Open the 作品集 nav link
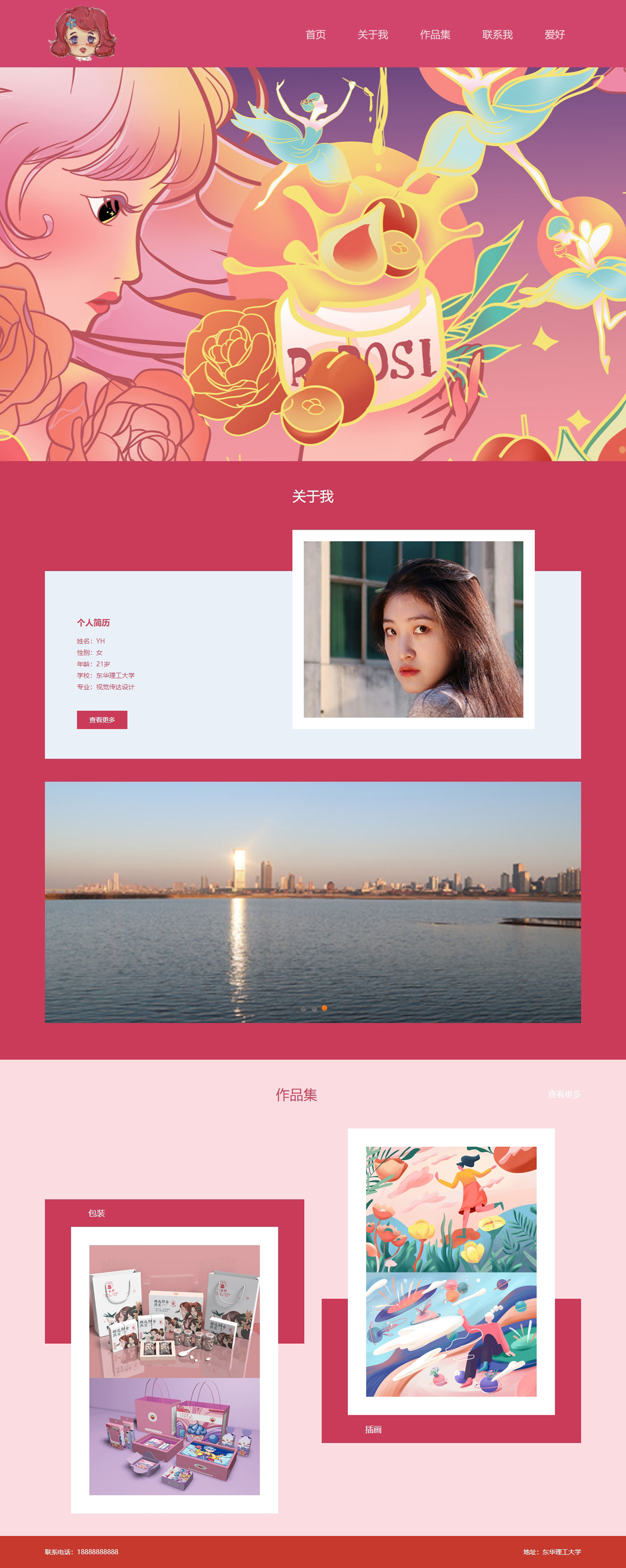Viewport: 626px width, 1568px height. [435, 35]
